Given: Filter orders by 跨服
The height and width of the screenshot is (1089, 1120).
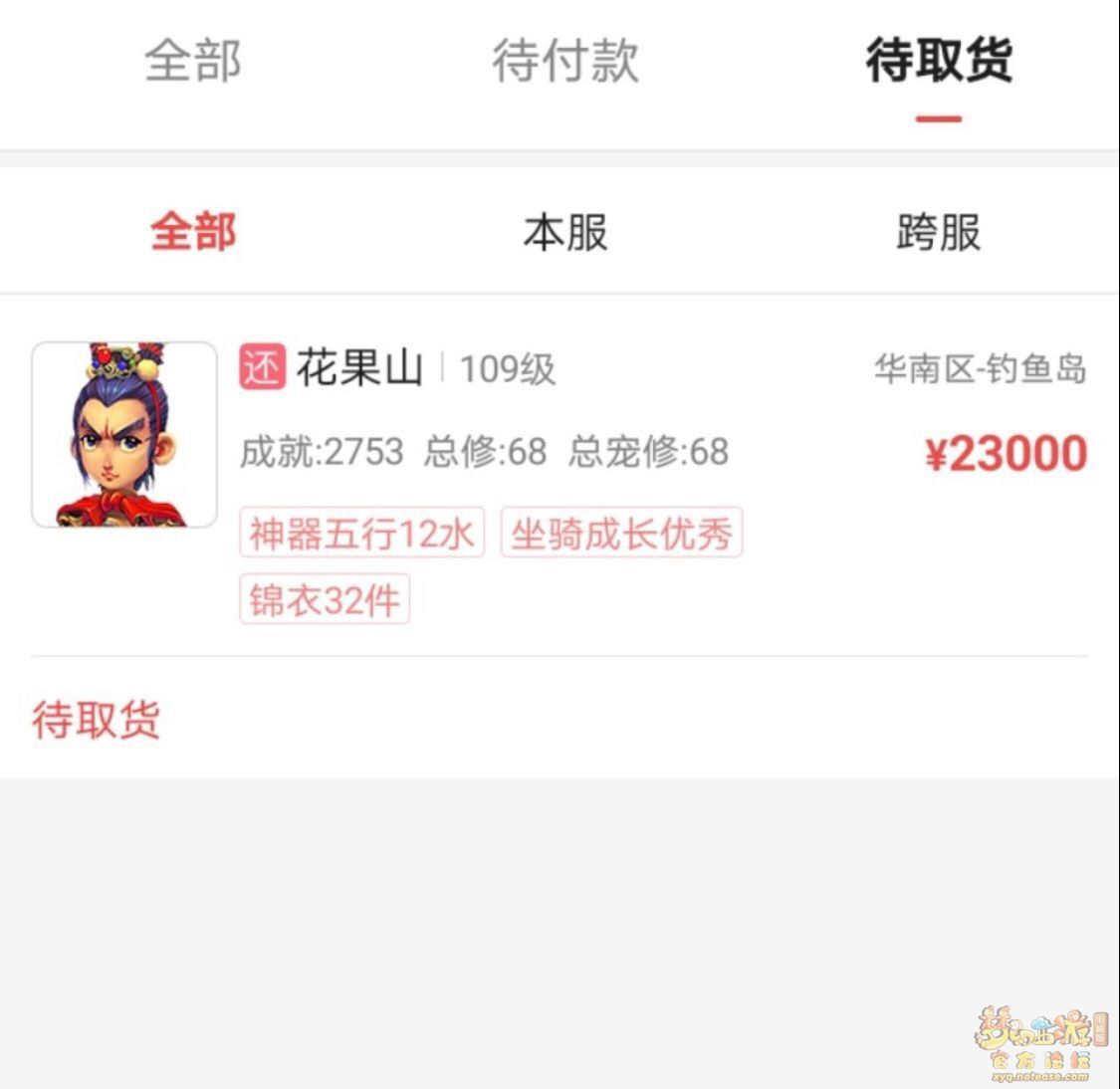Looking at the screenshot, I should (x=938, y=232).
